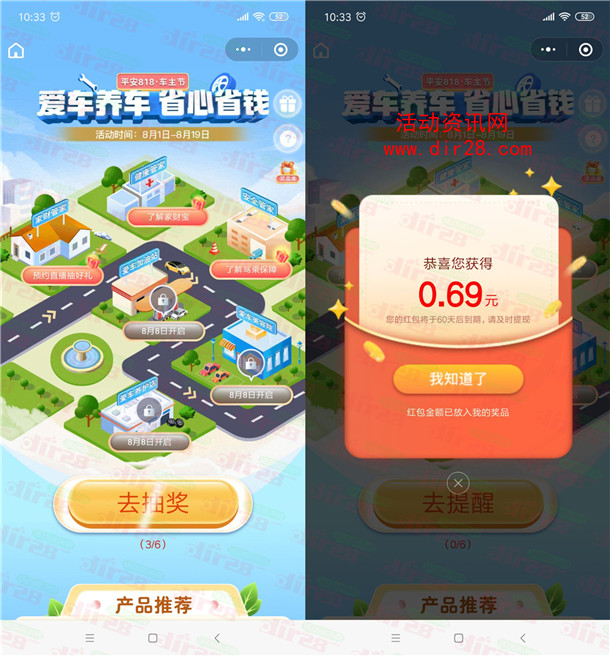Confirm the red packet with 我知道了
The height and width of the screenshot is (656, 610).
[458, 379]
